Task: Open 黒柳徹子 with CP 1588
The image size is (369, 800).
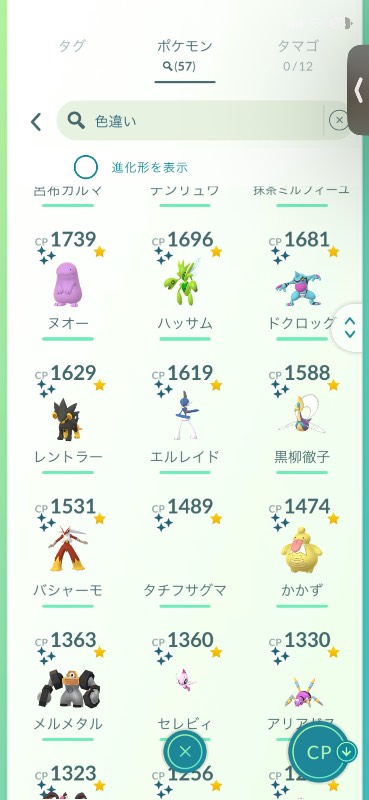Action: pyautogui.click(x=302, y=418)
